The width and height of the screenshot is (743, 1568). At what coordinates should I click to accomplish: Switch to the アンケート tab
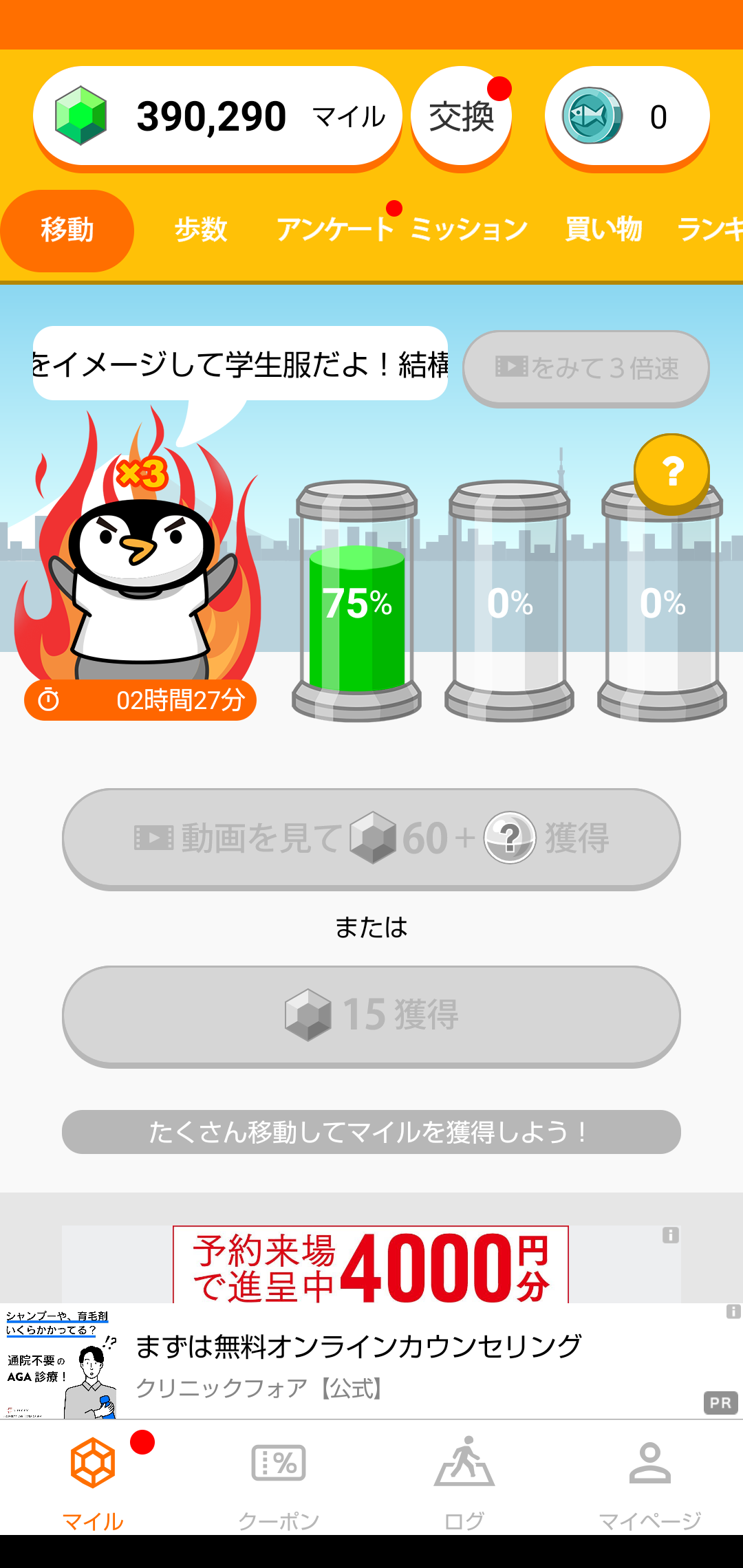[x=334, y=230]
